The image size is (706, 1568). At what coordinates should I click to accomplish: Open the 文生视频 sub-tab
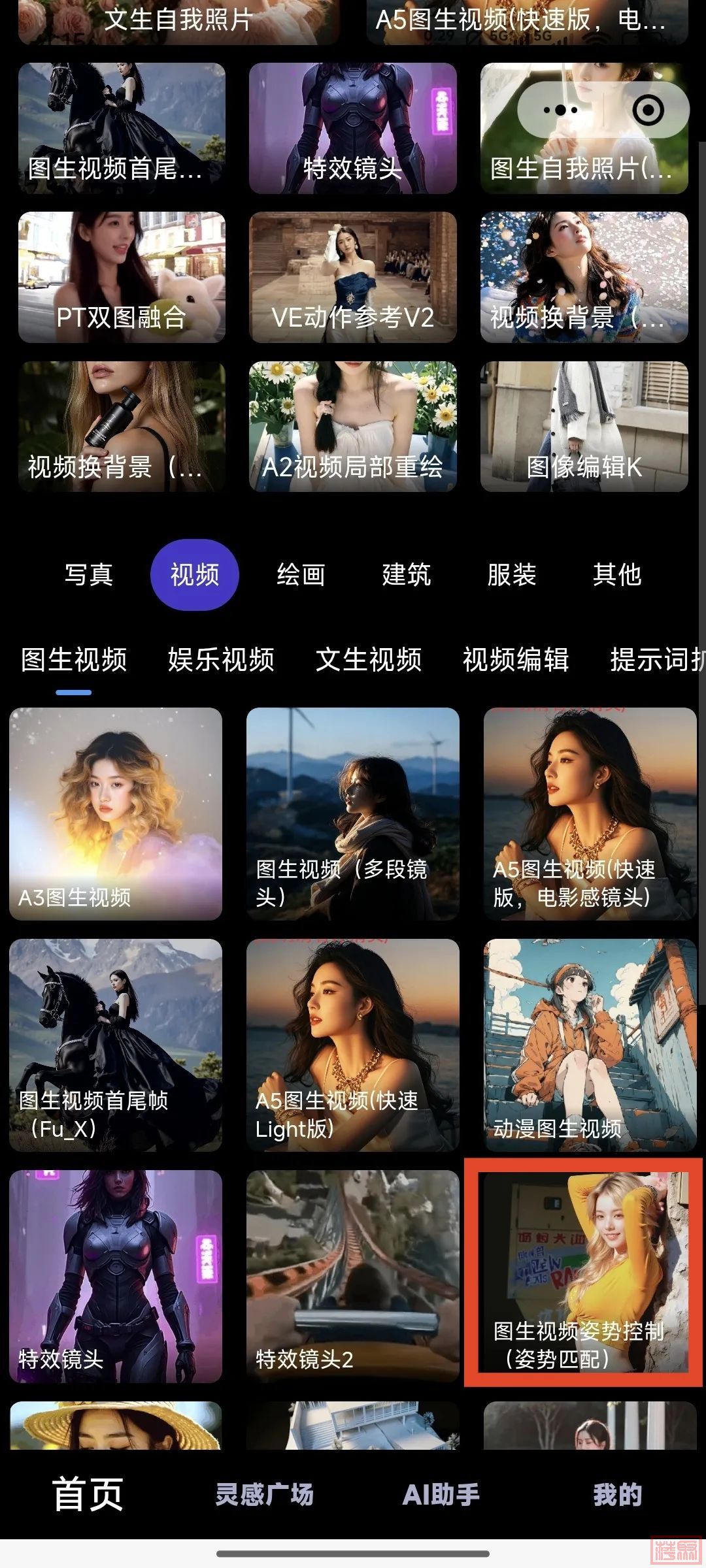[x=369, y=660]
